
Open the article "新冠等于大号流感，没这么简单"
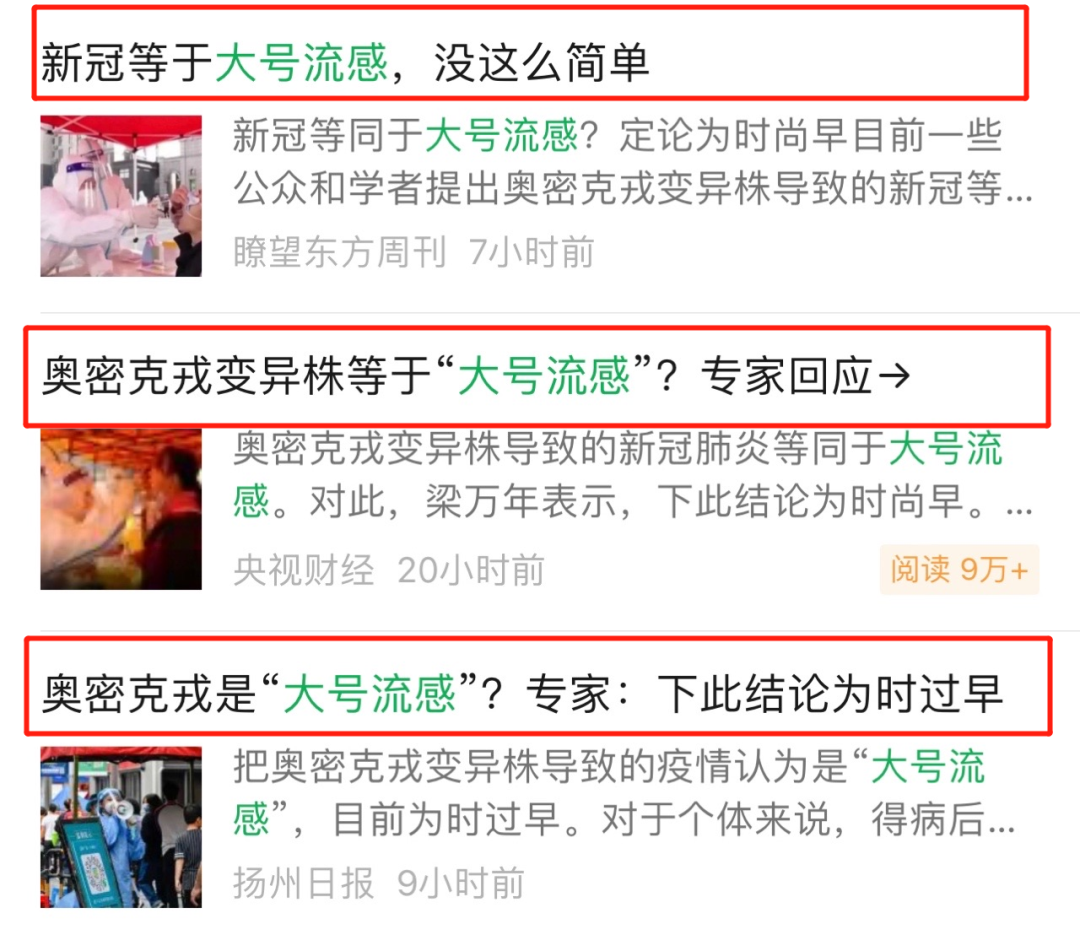[x=345, y=63]
